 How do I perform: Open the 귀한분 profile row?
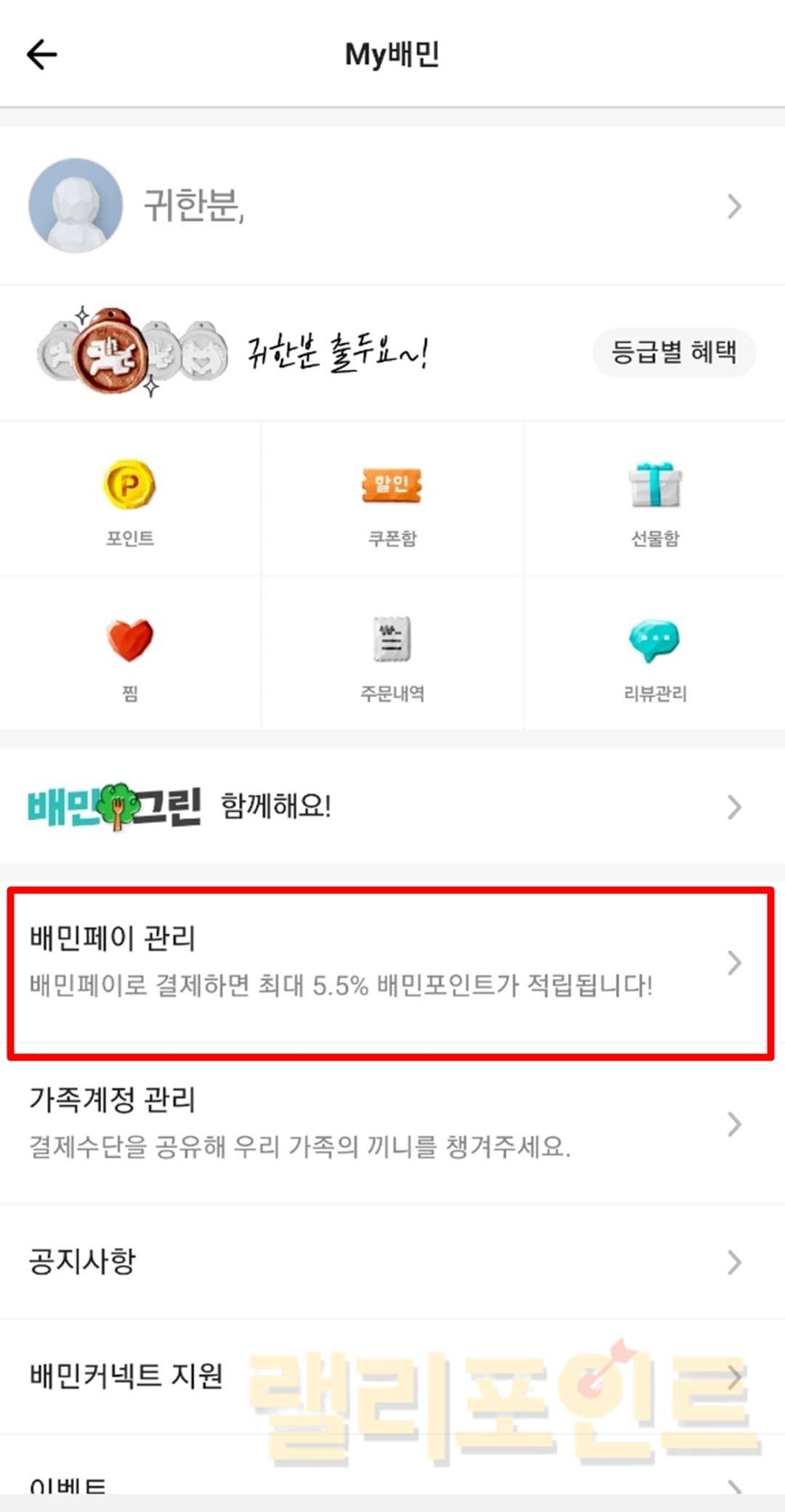click(392, 206)
